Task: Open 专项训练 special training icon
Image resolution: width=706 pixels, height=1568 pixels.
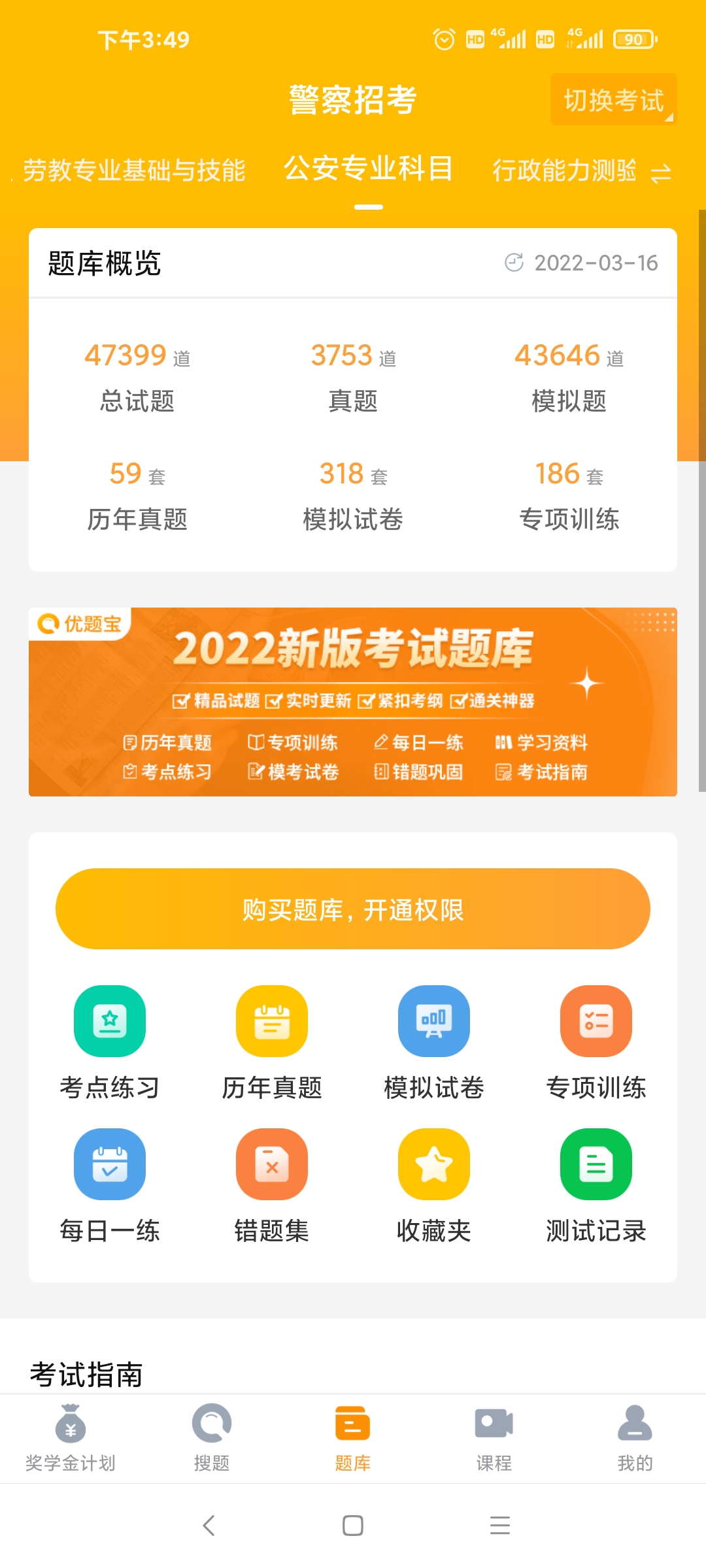Action: click(596, 1021)
